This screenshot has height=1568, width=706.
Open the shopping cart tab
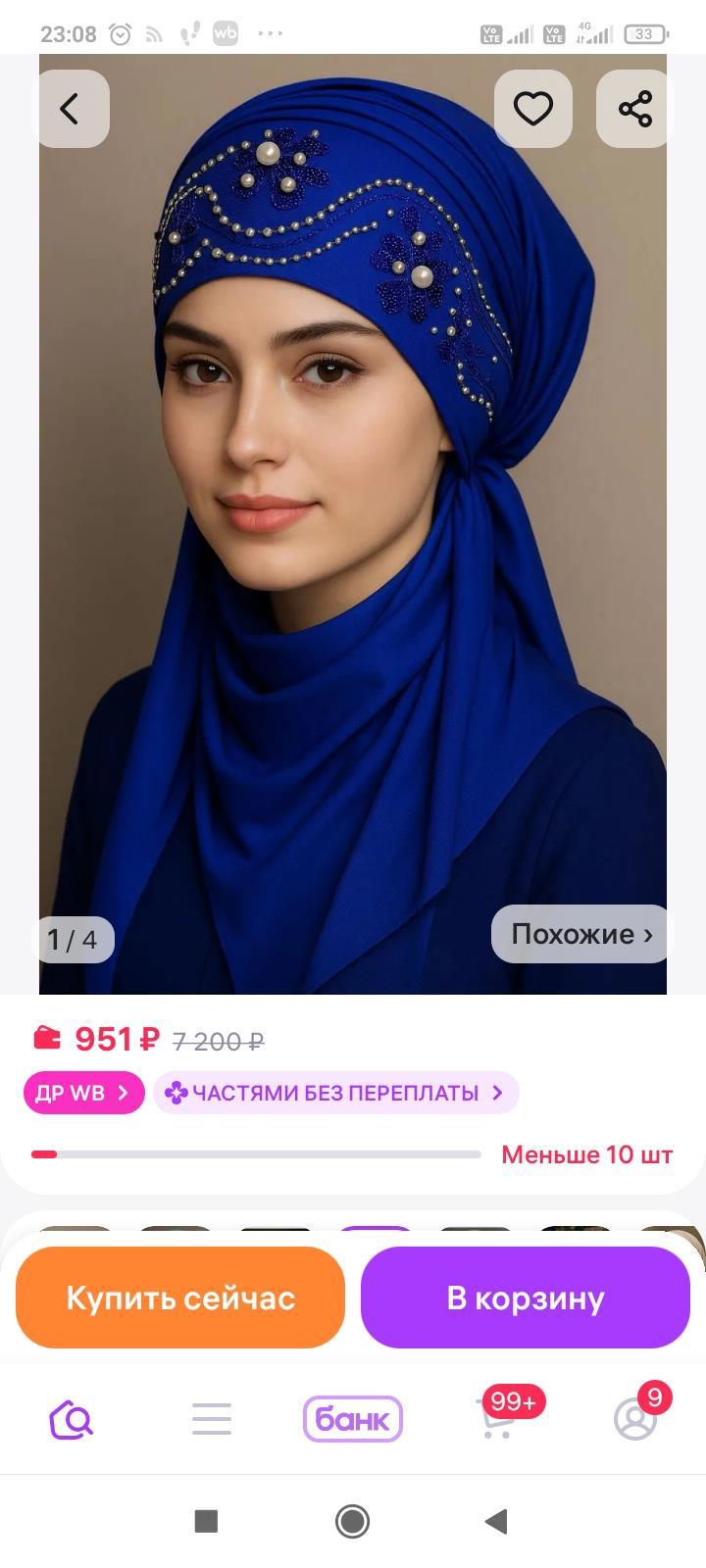pos(498,1419)
